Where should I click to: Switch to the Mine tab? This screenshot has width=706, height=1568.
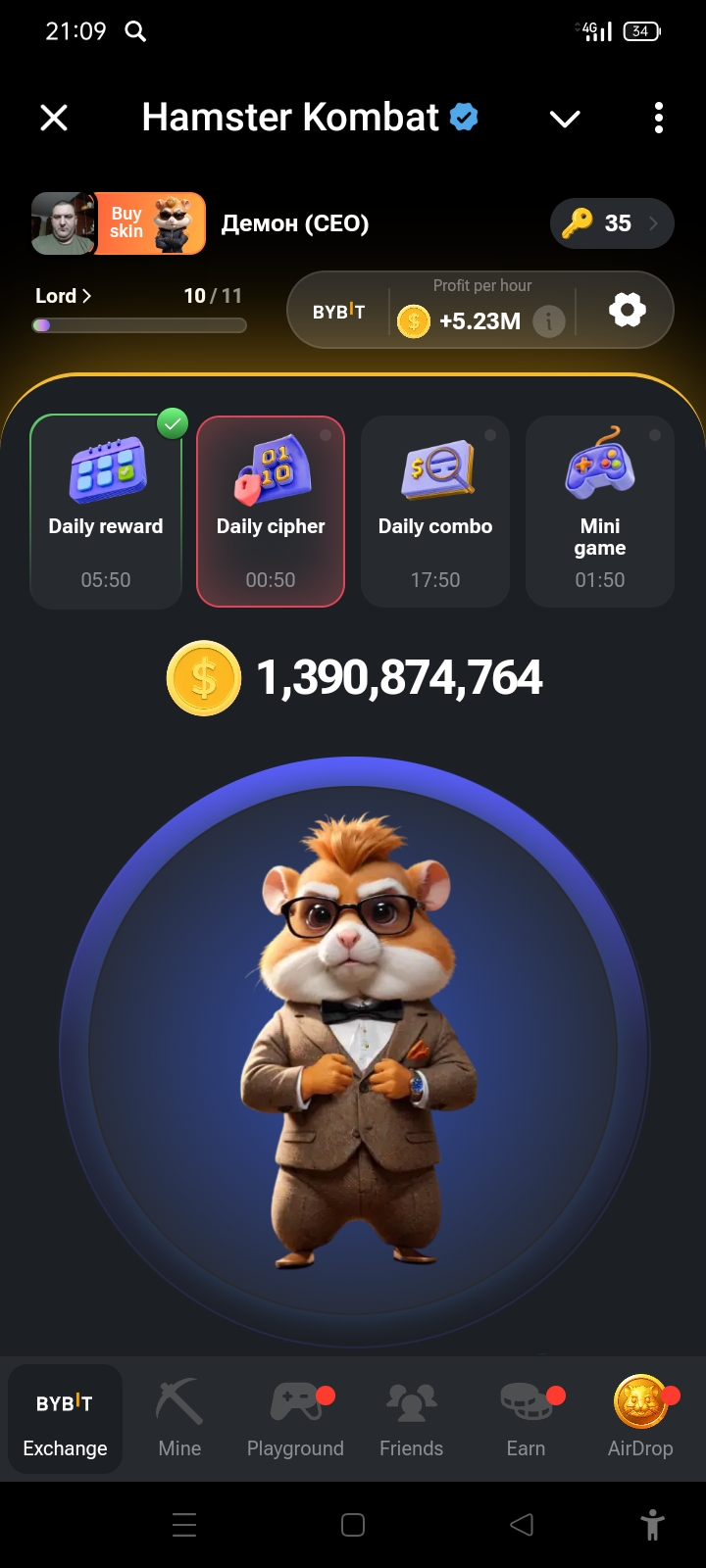click(x=179, y=1419)
